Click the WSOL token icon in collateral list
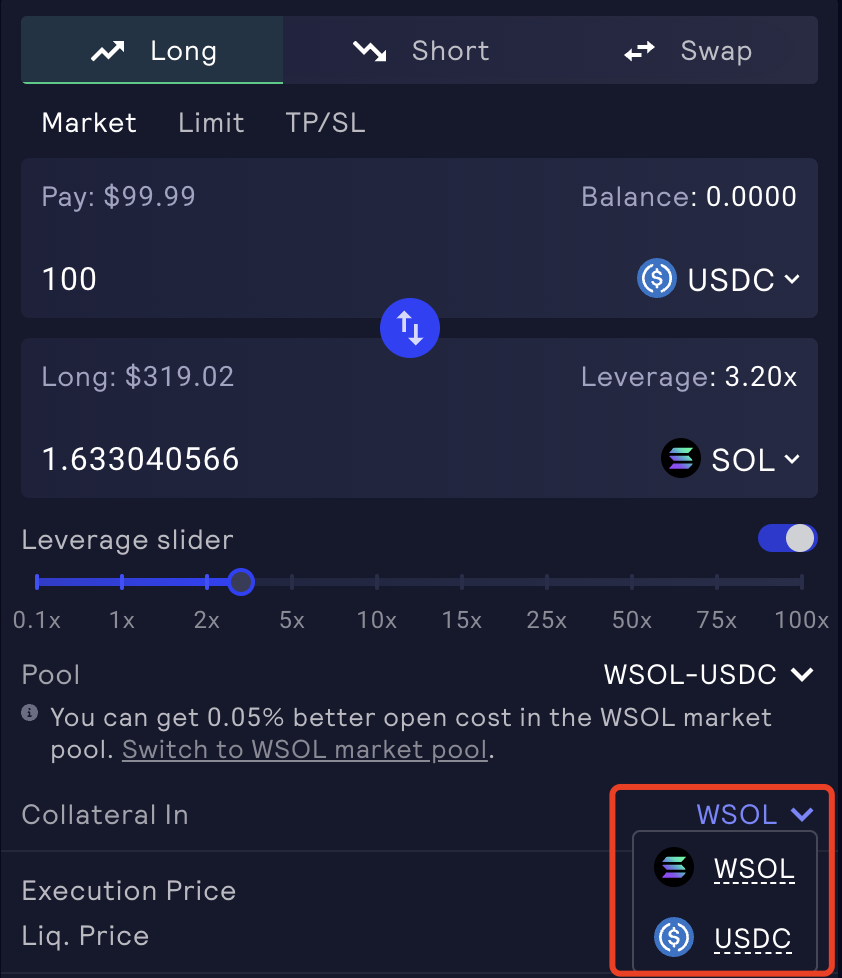Viewport: 842px width, 978px height. coord(673,867)
